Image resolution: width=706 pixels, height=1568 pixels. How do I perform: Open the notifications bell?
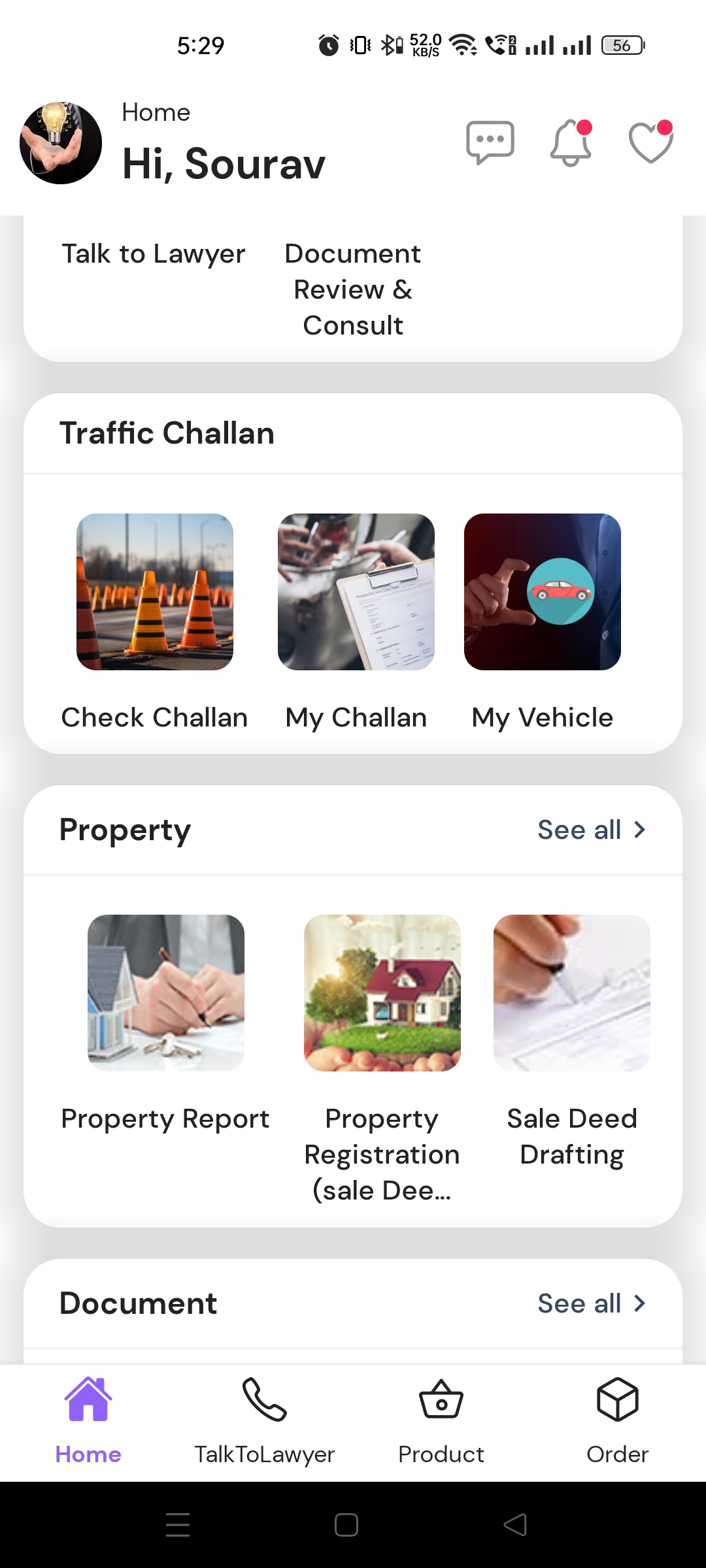[x=571, y=142]
